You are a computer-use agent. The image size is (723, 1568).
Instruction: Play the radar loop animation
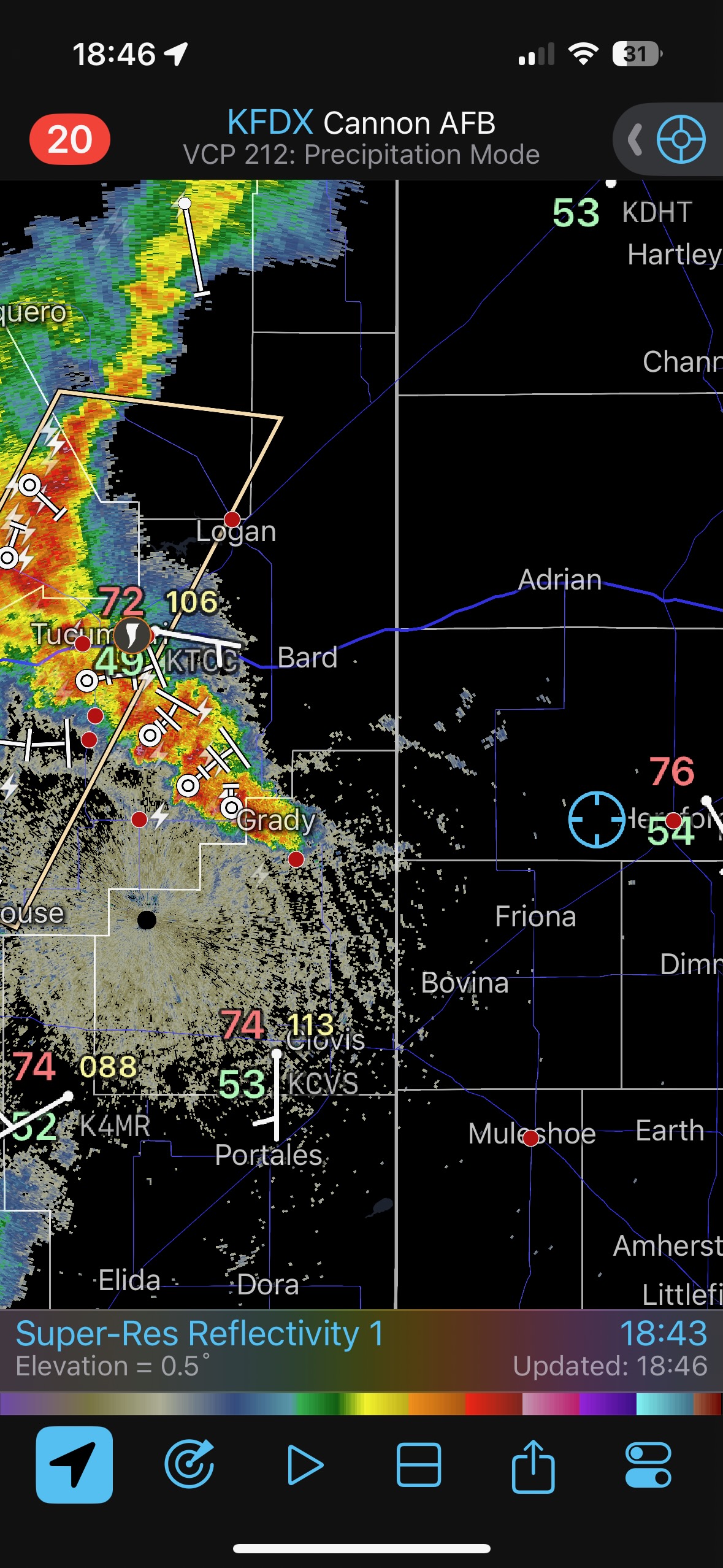[x=304, y=1465]
